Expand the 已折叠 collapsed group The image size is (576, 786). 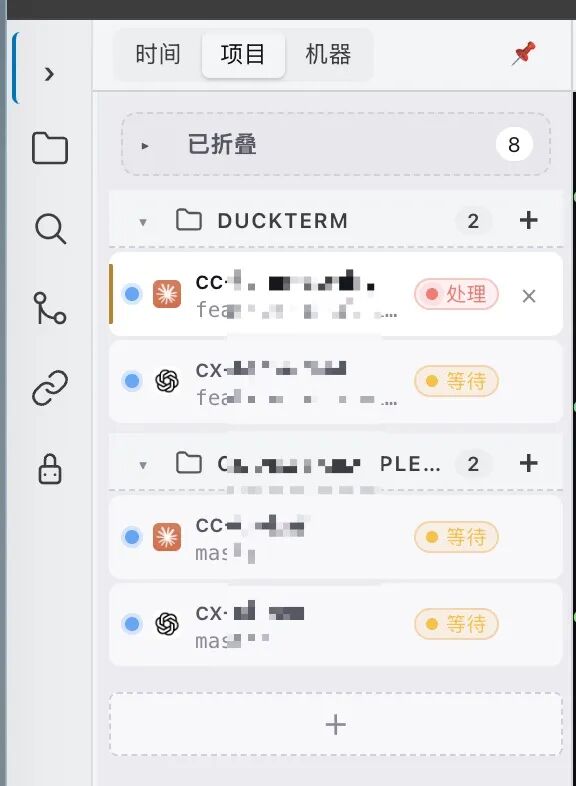pos(336,144)
